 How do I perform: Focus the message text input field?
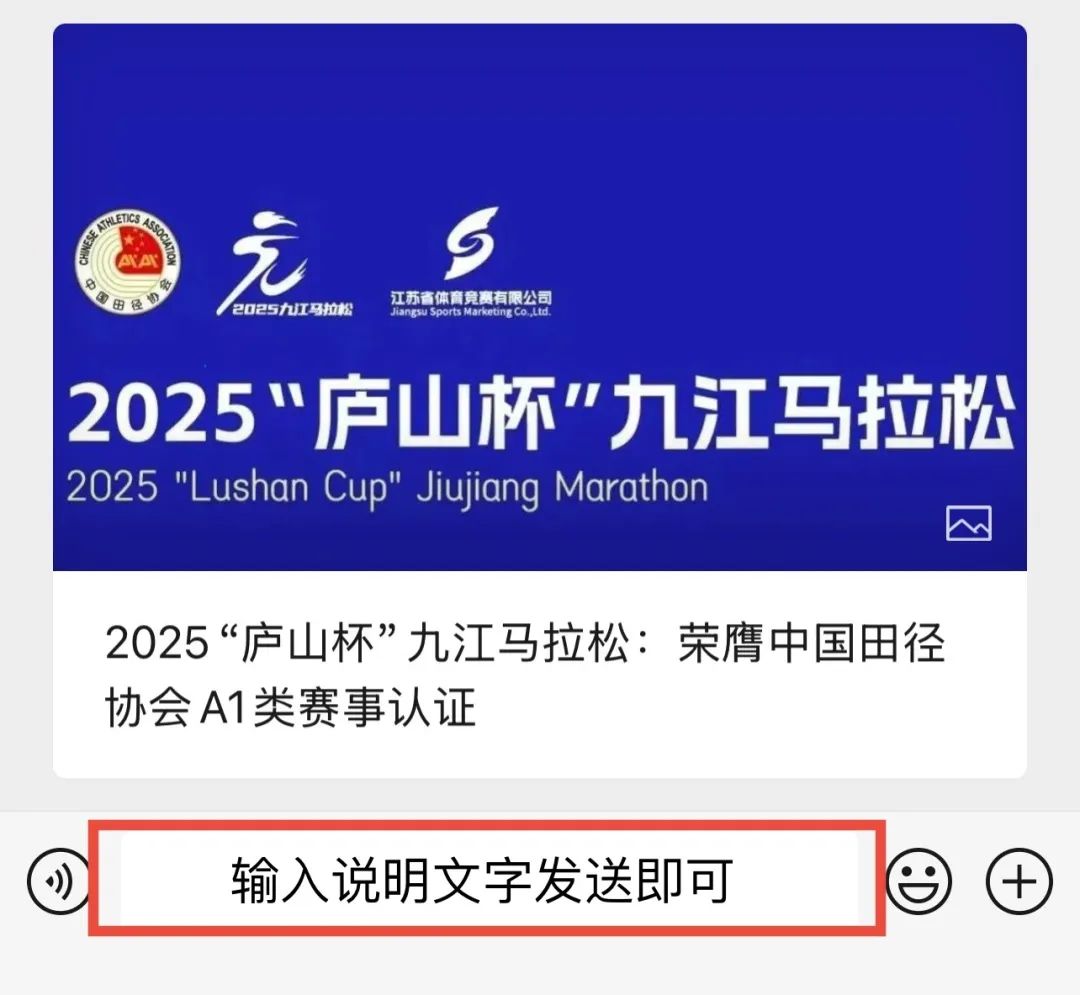[x=486, y=880]
